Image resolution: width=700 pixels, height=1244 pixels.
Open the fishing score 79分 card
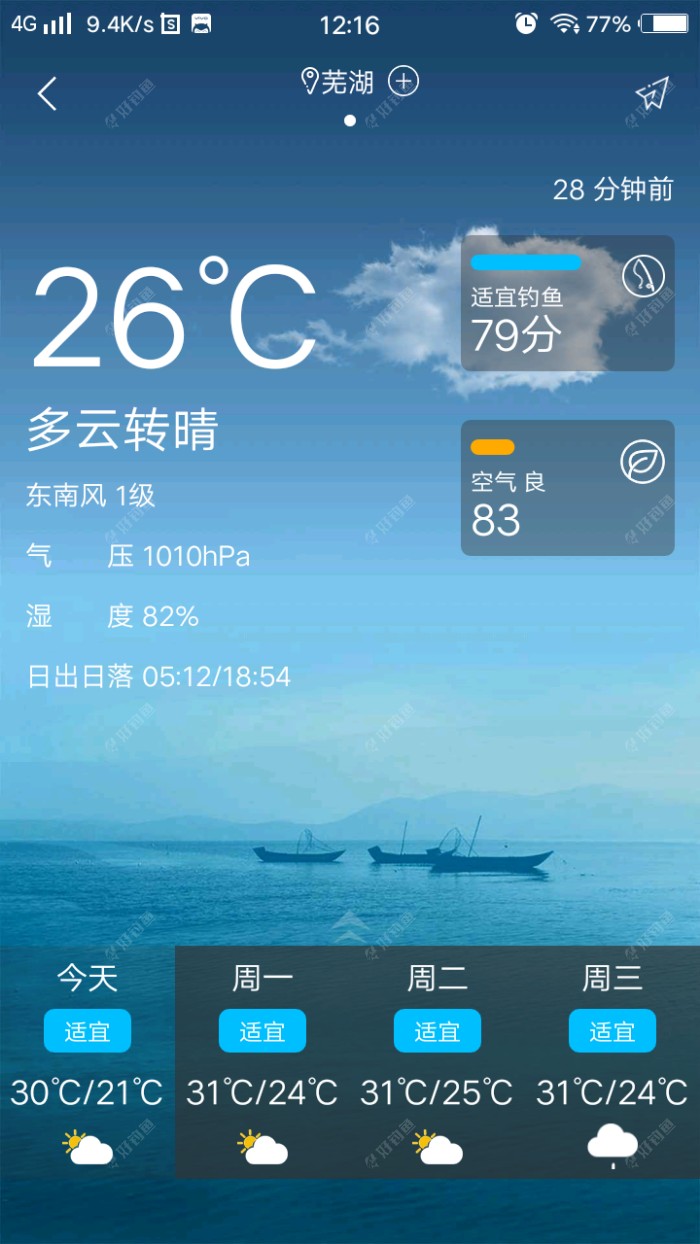tap(567, 303)
